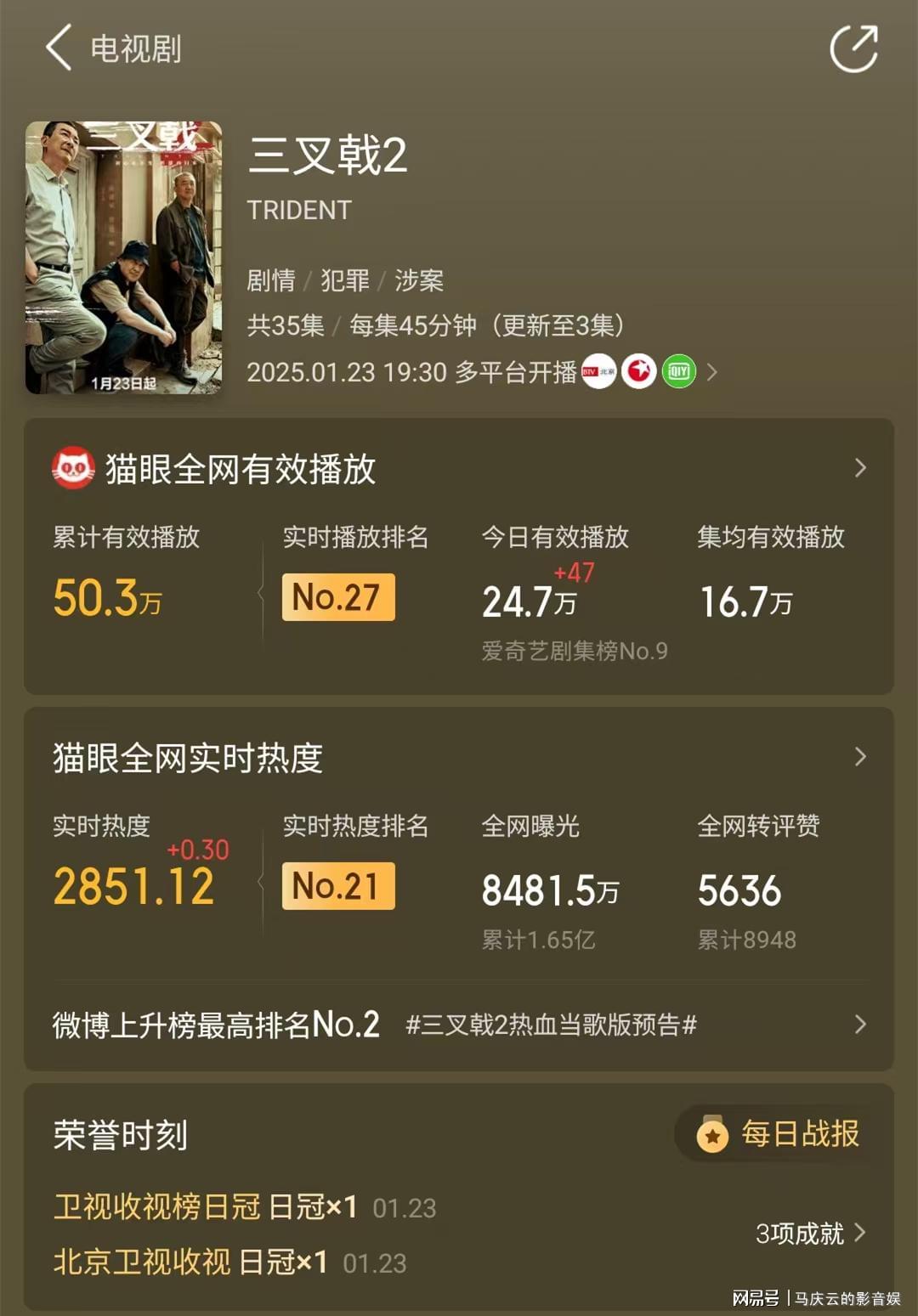
Task: Open the 三叉戟2 poster image
Action: click(x=124, y=257)
